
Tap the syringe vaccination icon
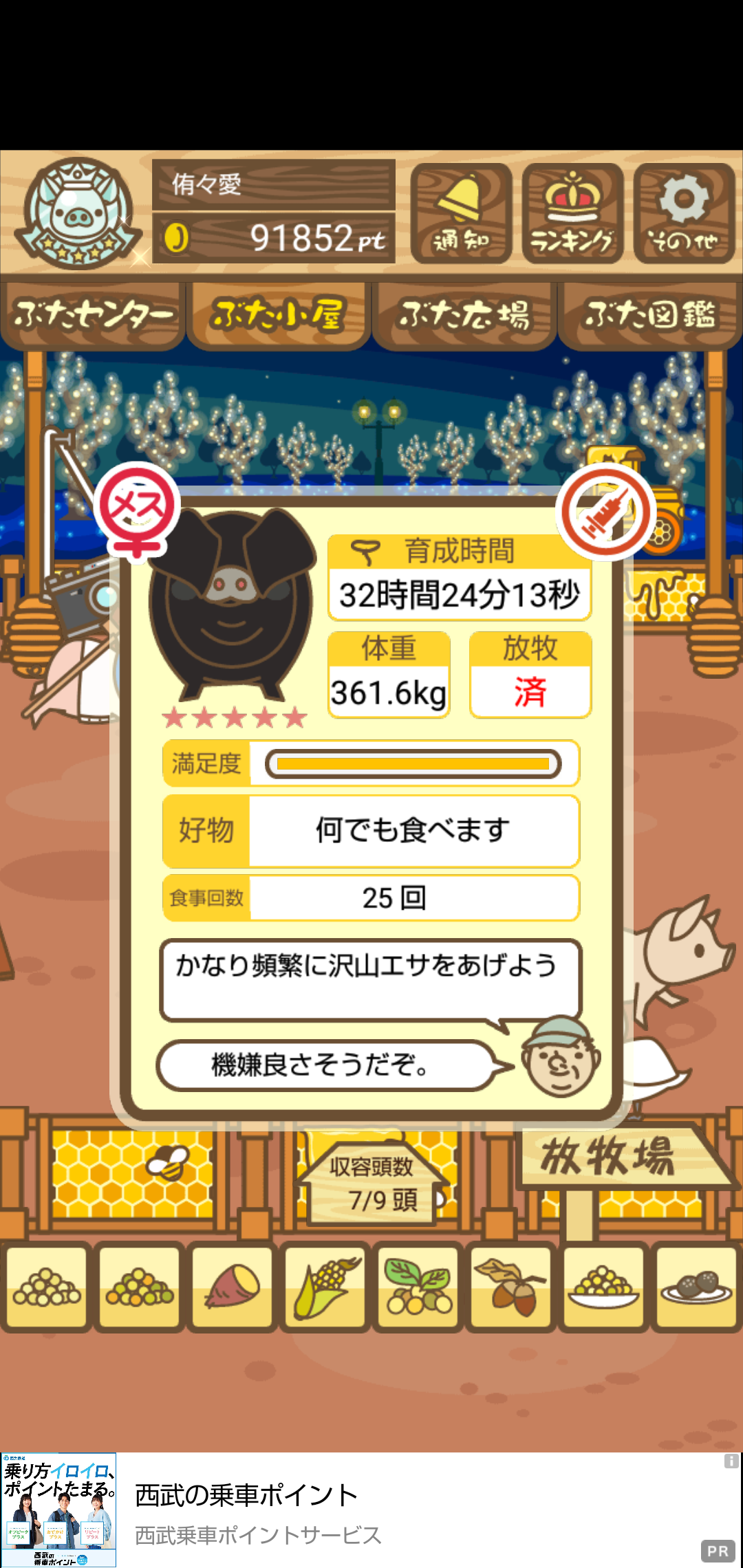click(606, 512)
